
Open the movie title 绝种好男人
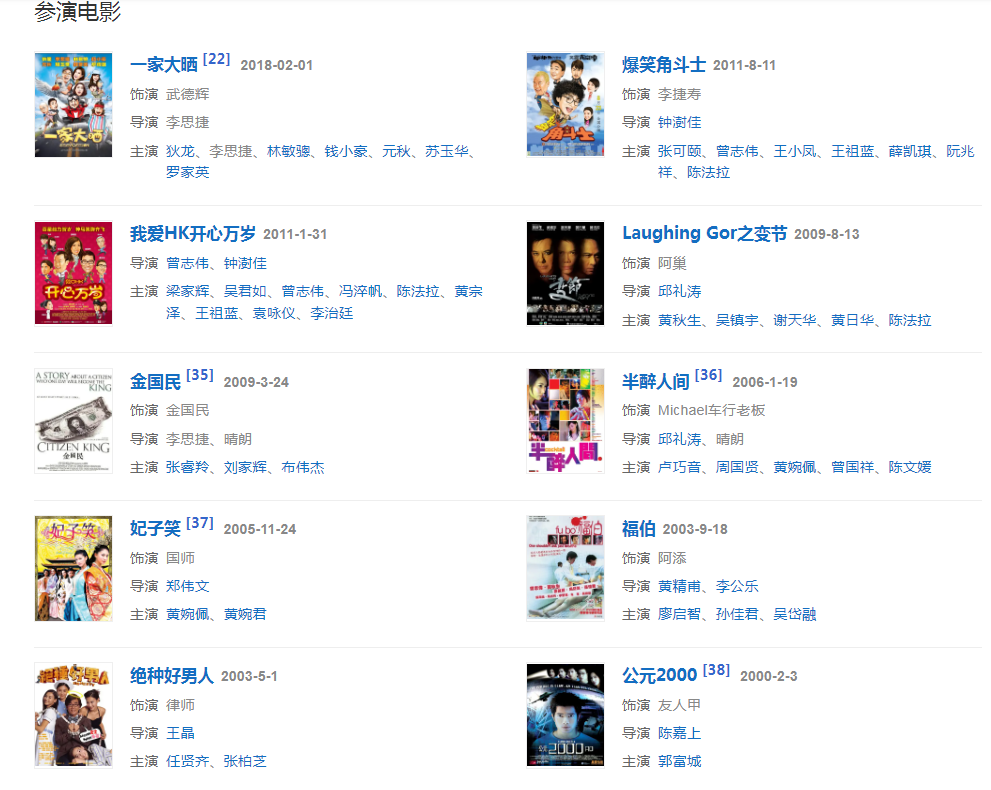click(172, 676)
